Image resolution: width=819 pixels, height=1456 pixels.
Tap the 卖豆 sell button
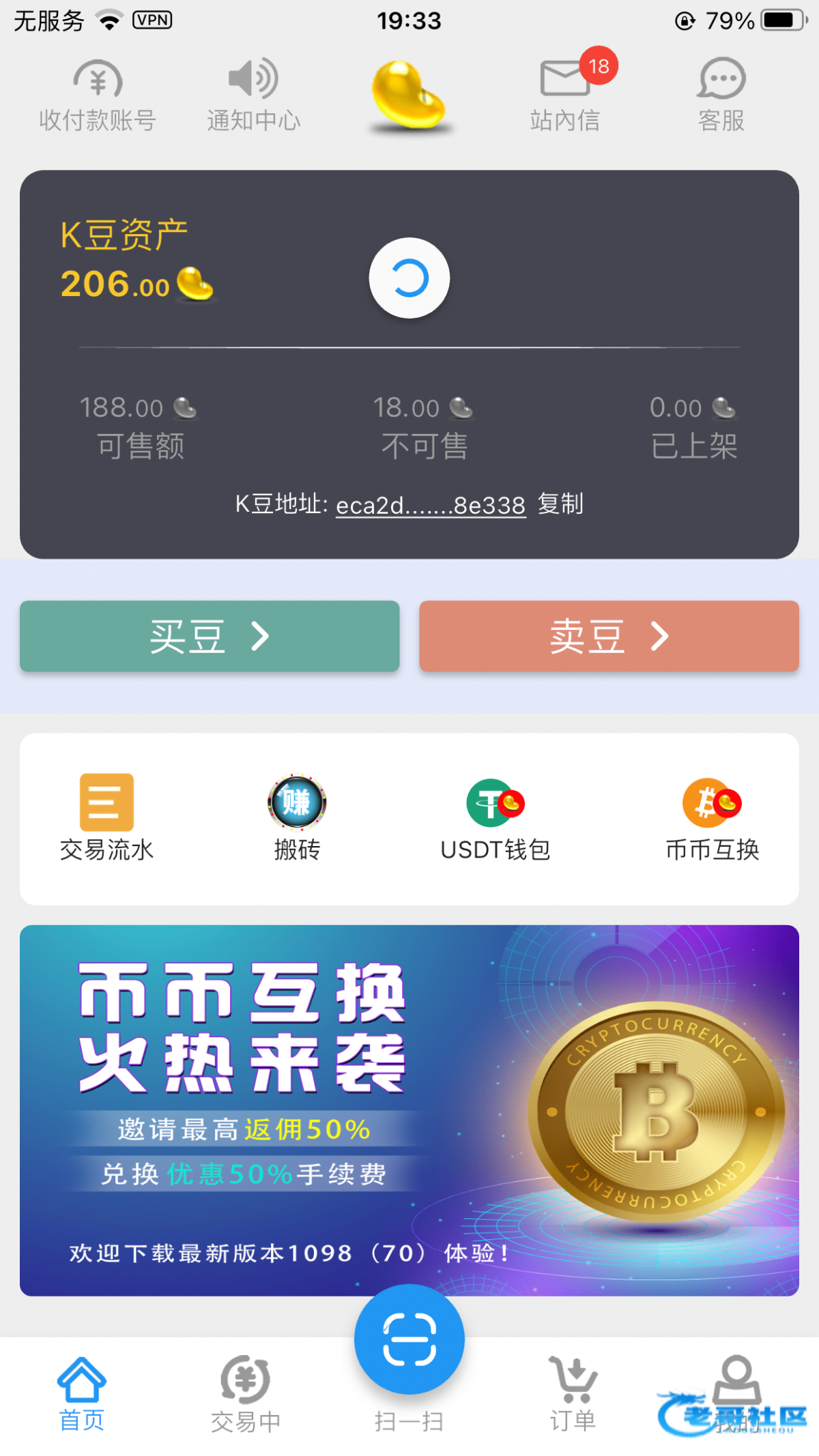point(609,636)
